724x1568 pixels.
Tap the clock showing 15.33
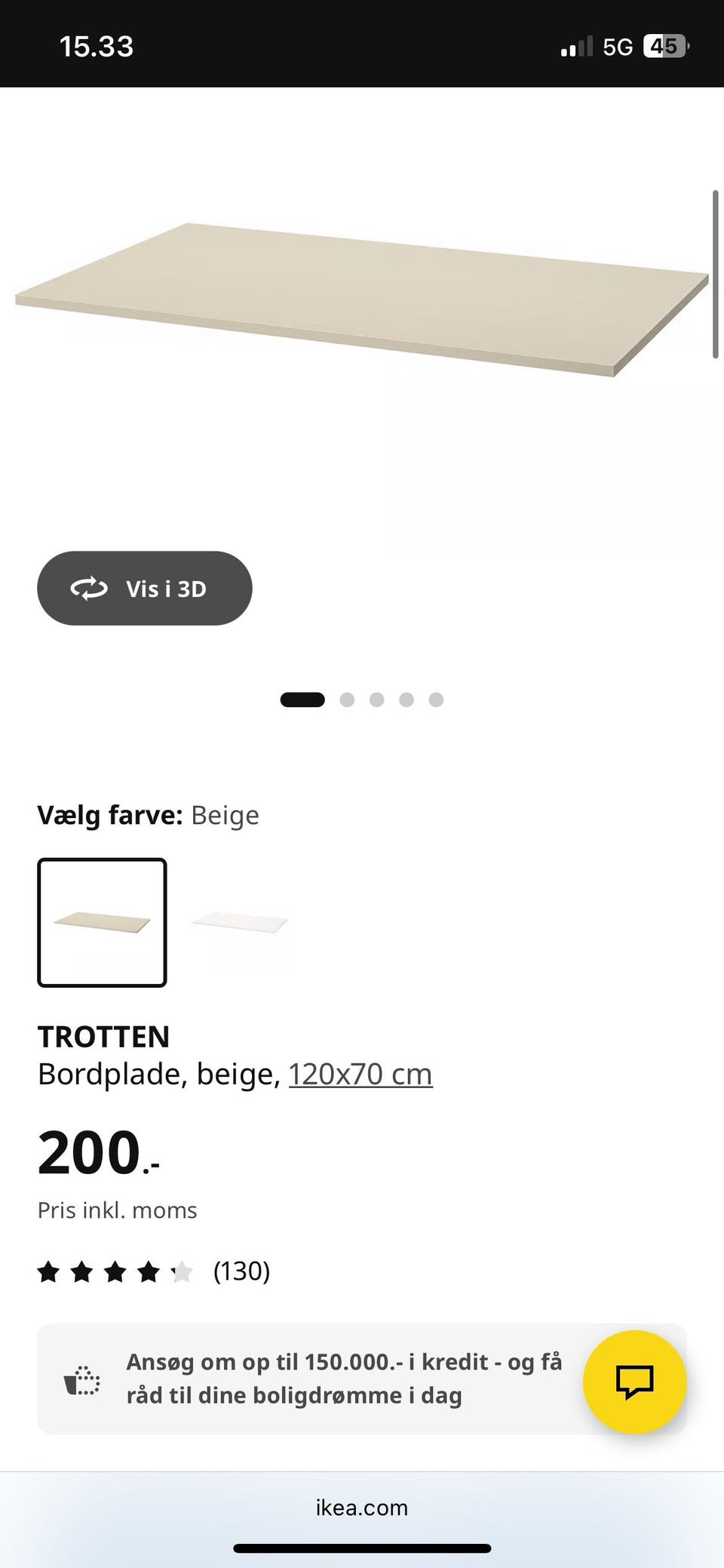point(98,45)
